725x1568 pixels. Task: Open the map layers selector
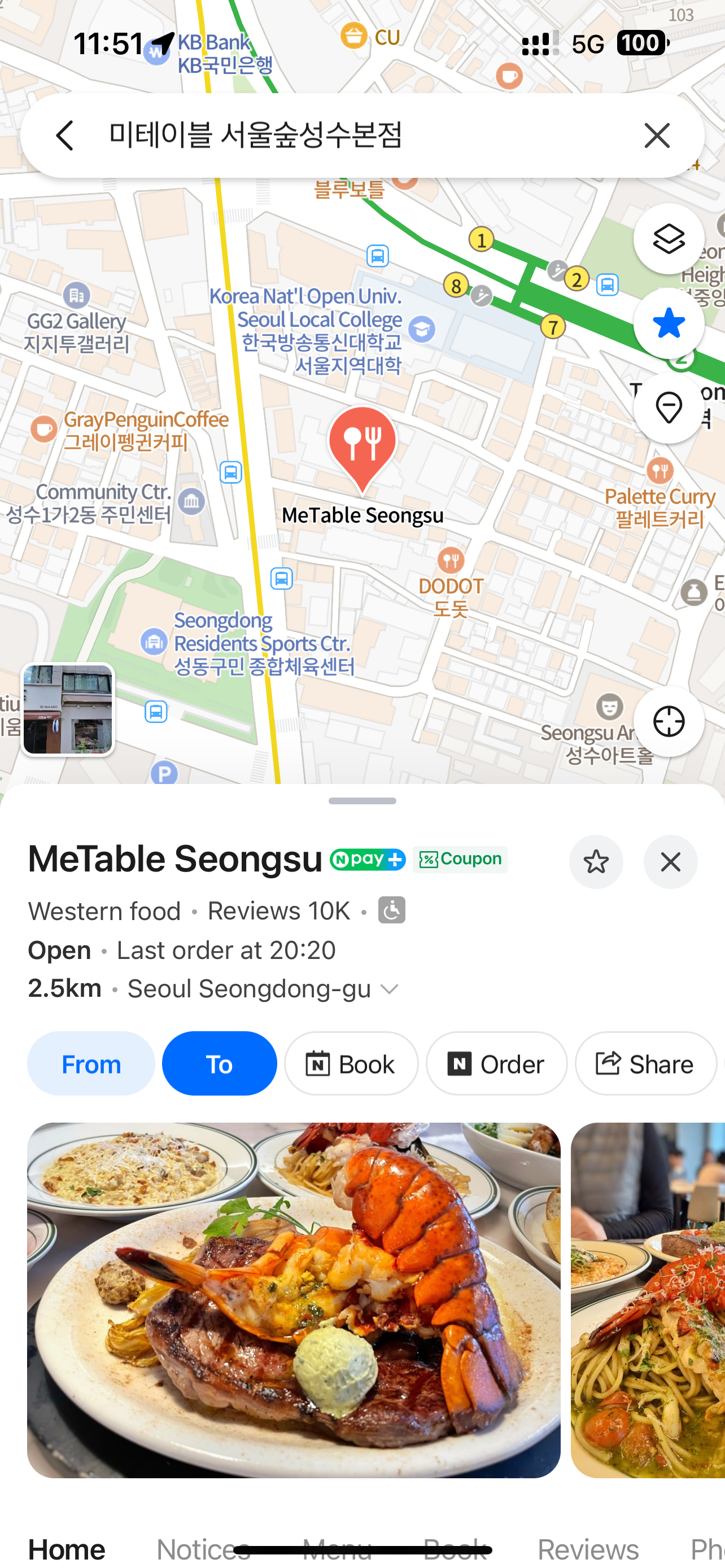pyautogui.click(x=669, y=239)
